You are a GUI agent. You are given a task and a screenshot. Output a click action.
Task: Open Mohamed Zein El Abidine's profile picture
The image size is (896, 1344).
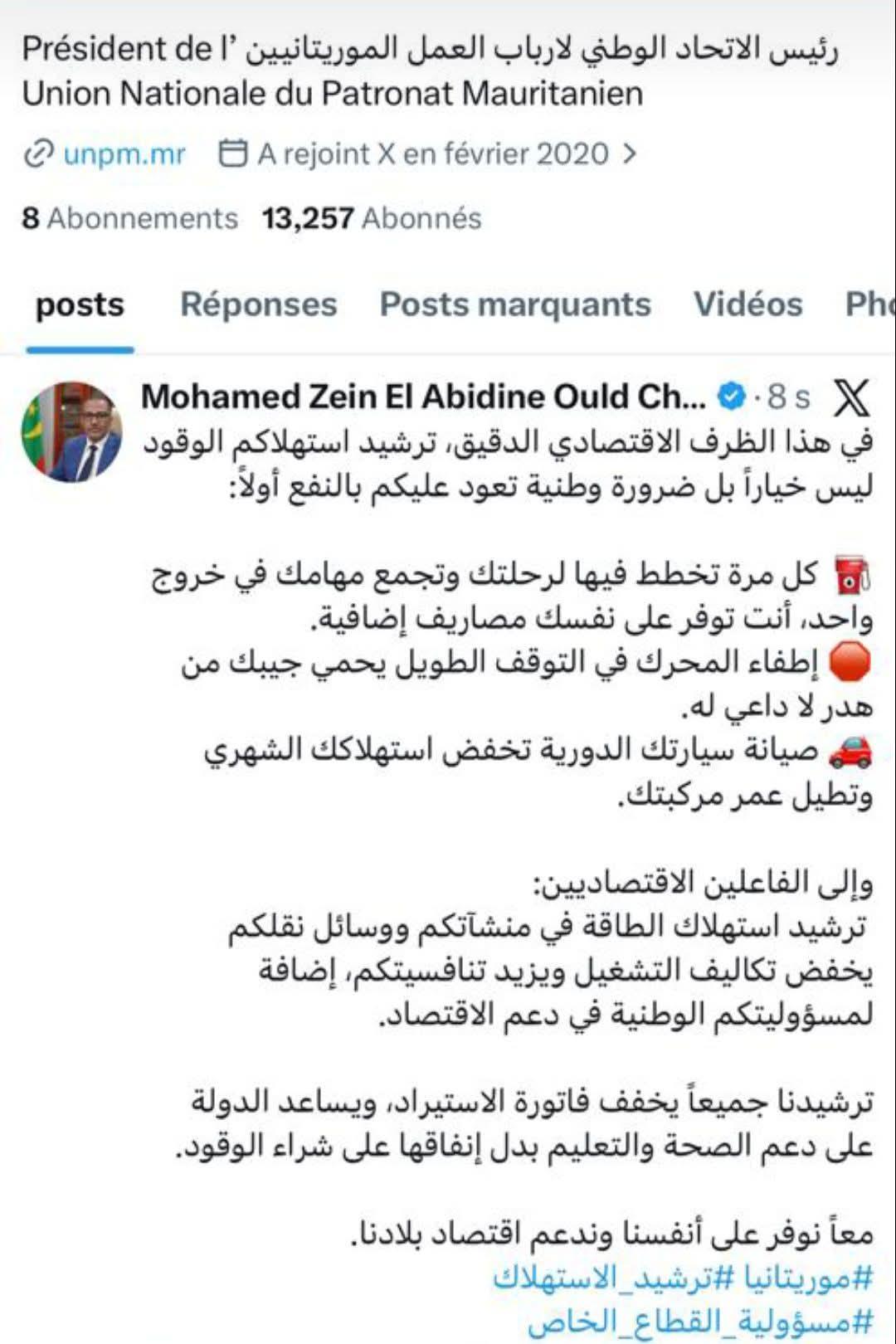[71, 431]
